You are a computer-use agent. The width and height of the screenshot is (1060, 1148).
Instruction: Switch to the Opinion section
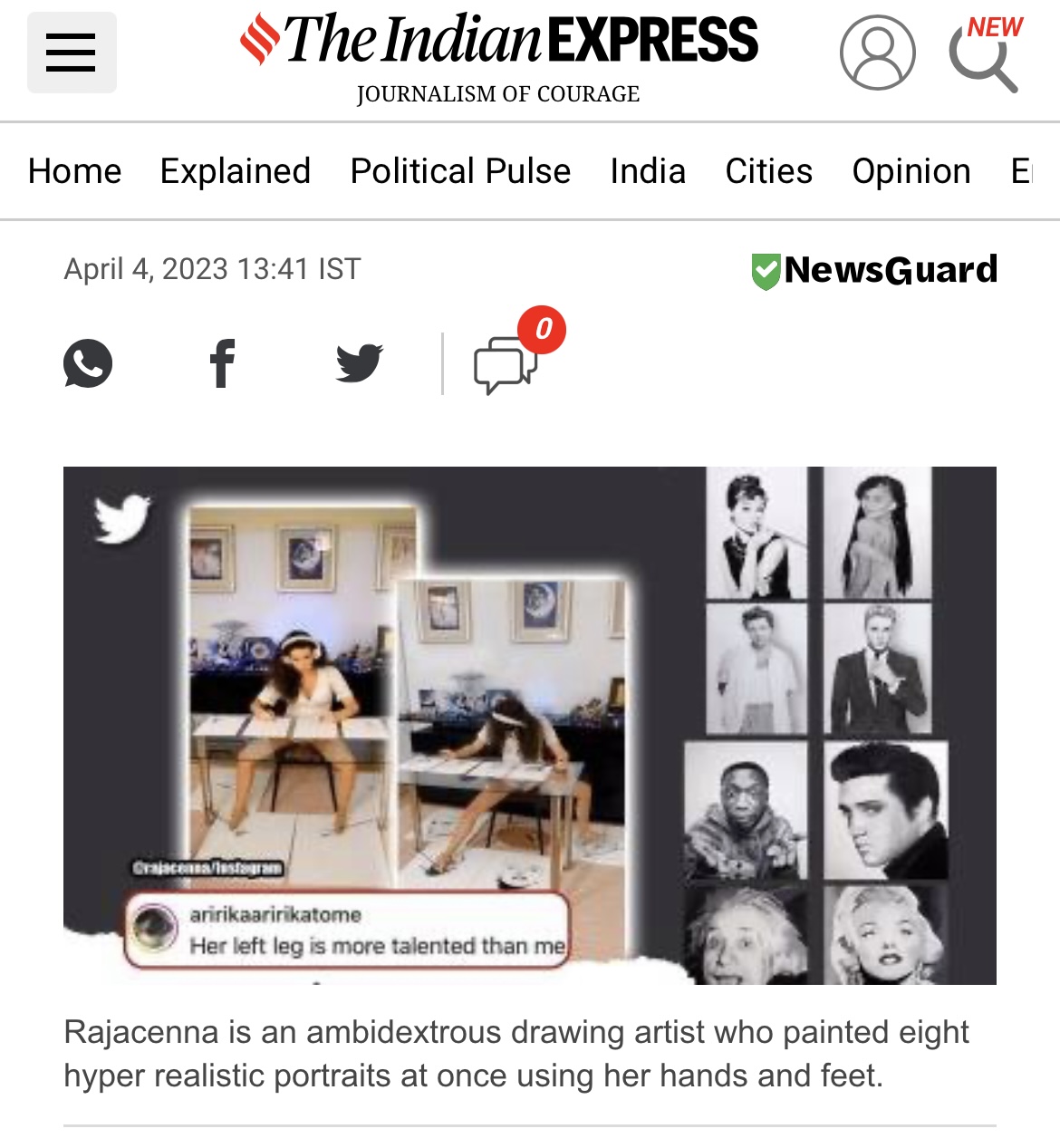click(x=911, y=171)
